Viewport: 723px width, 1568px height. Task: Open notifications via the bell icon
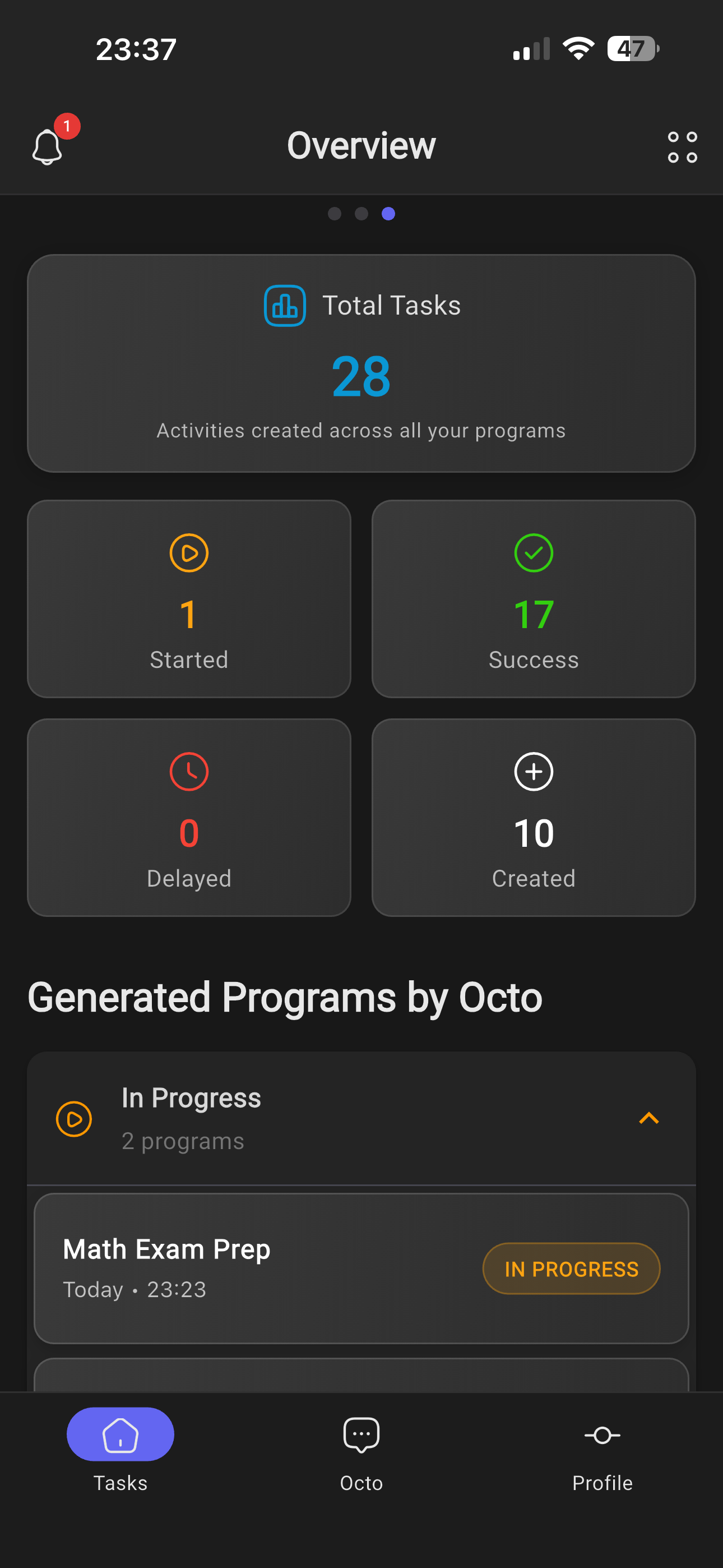(48, 148)
